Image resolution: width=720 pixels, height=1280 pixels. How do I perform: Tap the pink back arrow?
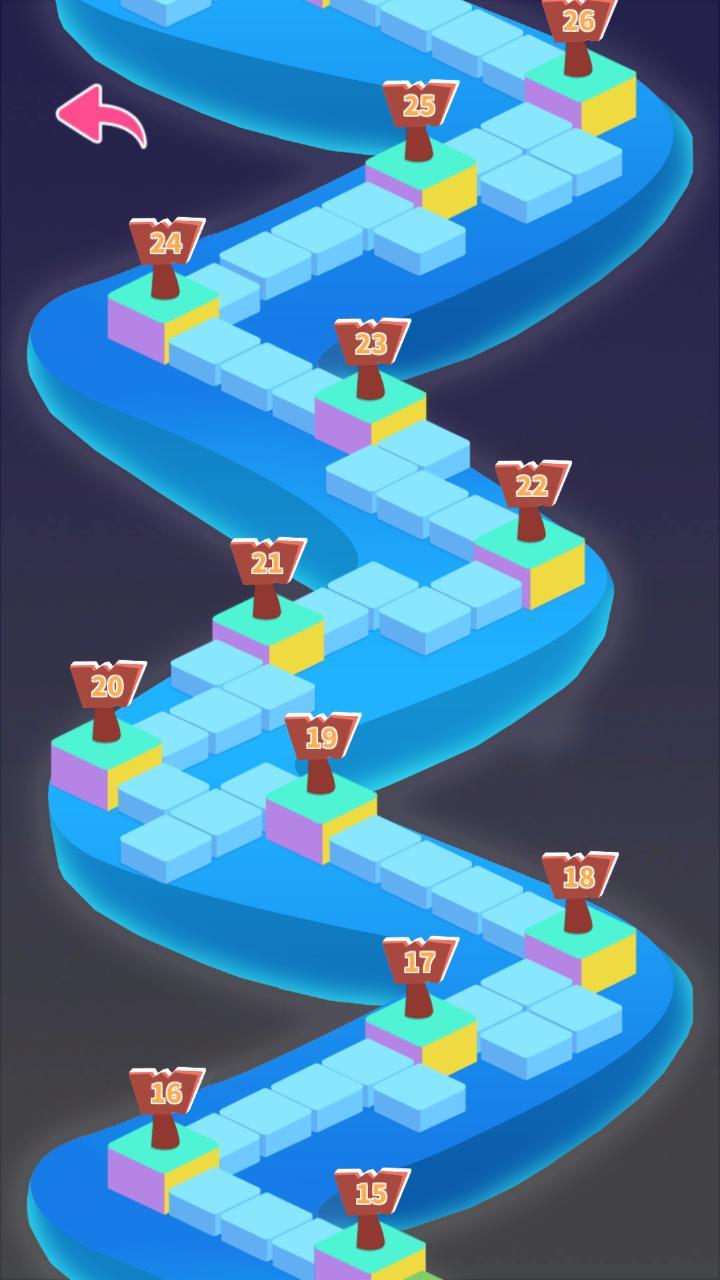[x=101, y=116]
